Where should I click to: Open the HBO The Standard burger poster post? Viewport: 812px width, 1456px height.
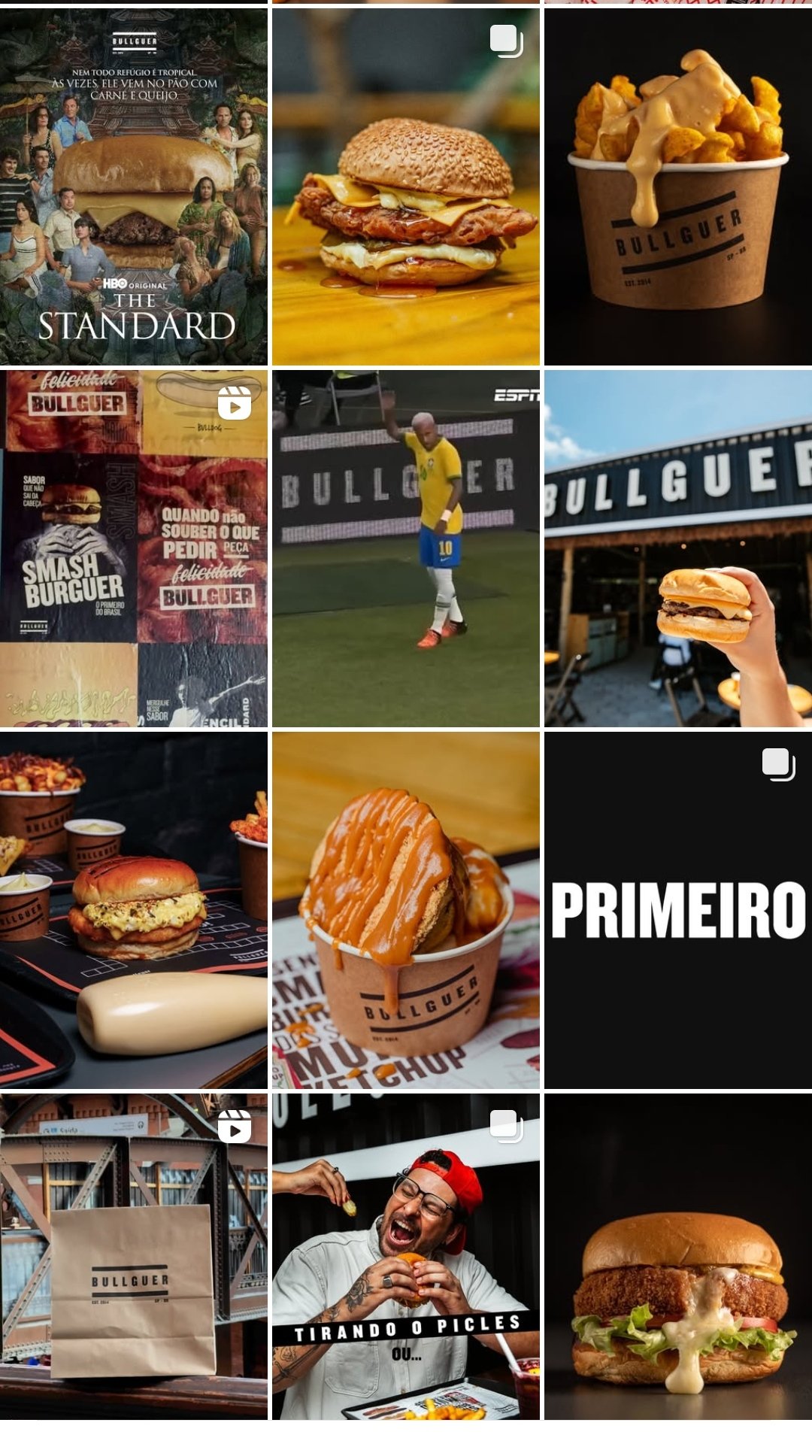point(133,187)
